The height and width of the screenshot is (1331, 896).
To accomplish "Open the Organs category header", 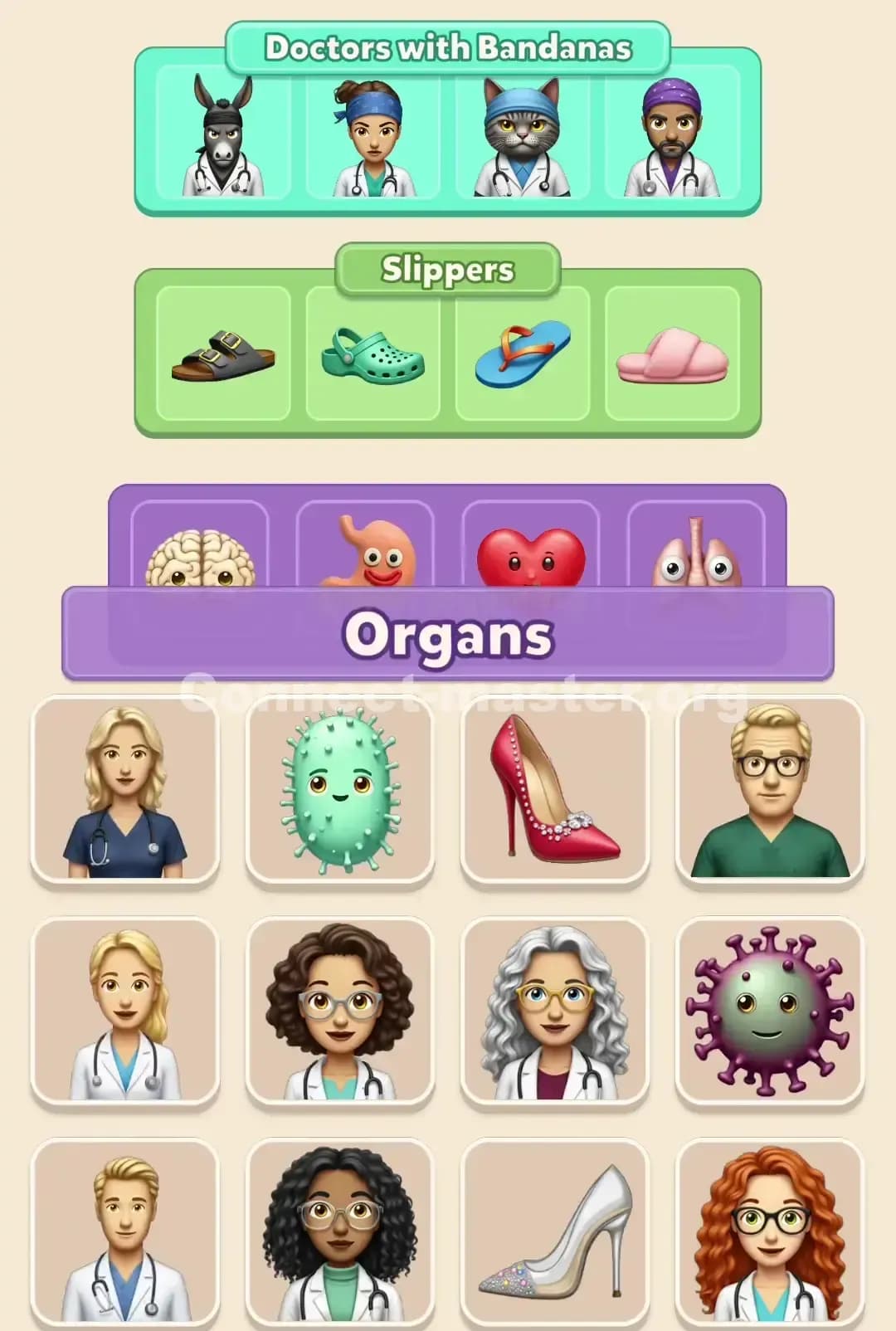I will [x=448, y=635].
